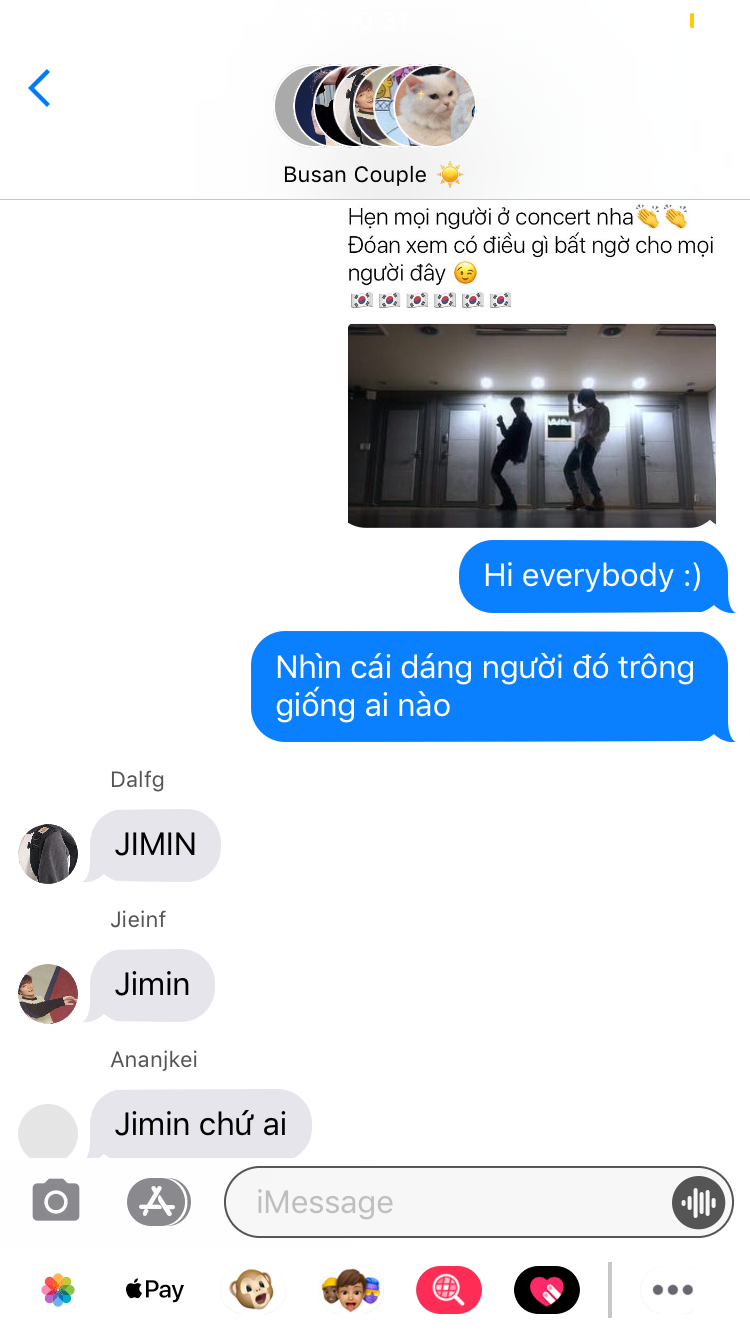Record an audio message
The image size is (750, 1334).
697,1202
